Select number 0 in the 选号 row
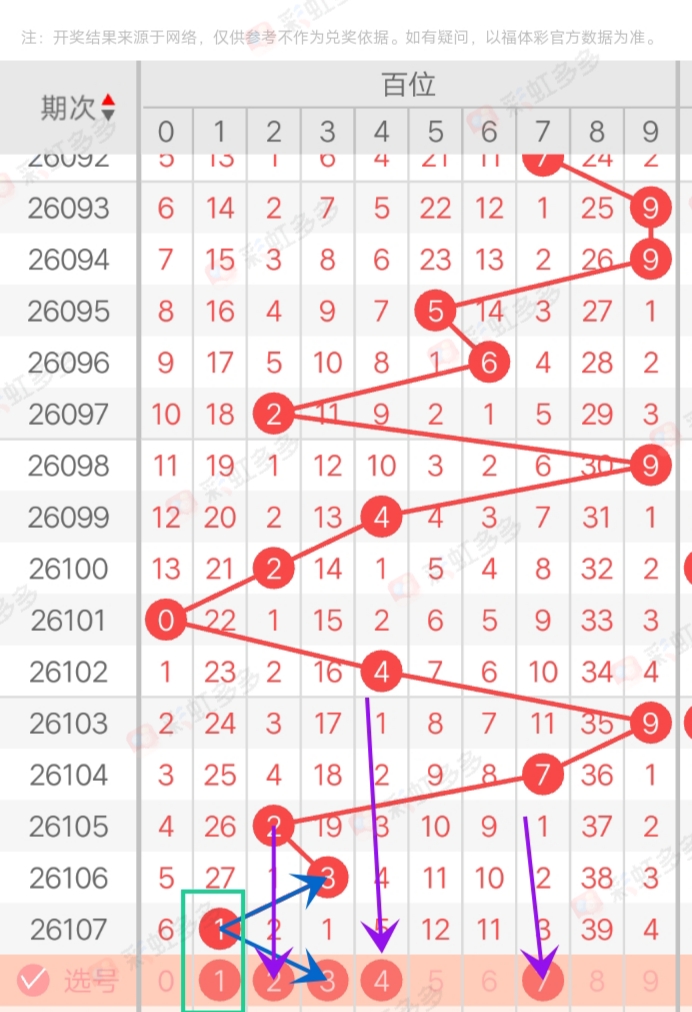 click(166, 982)
